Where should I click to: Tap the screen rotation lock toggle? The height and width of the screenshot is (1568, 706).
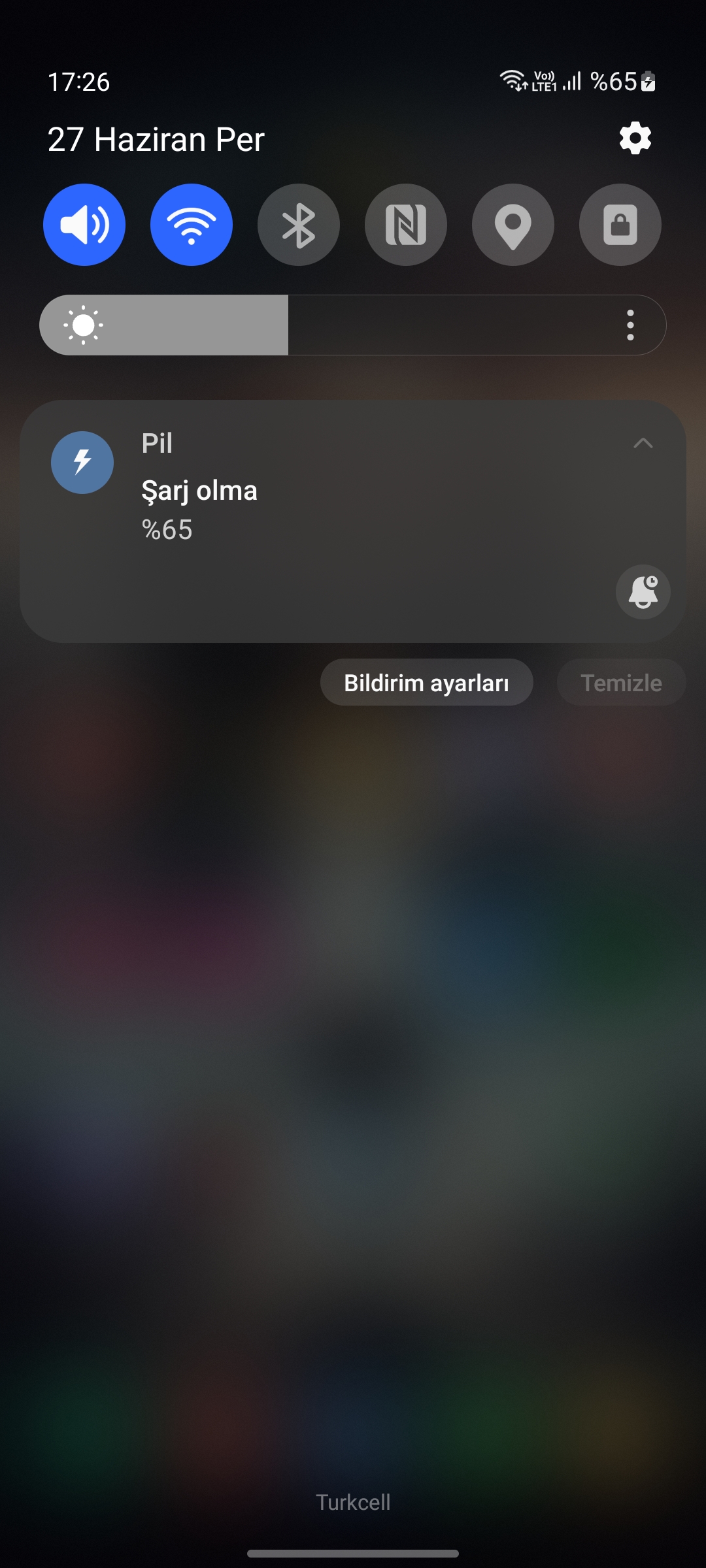click(620, 225)
